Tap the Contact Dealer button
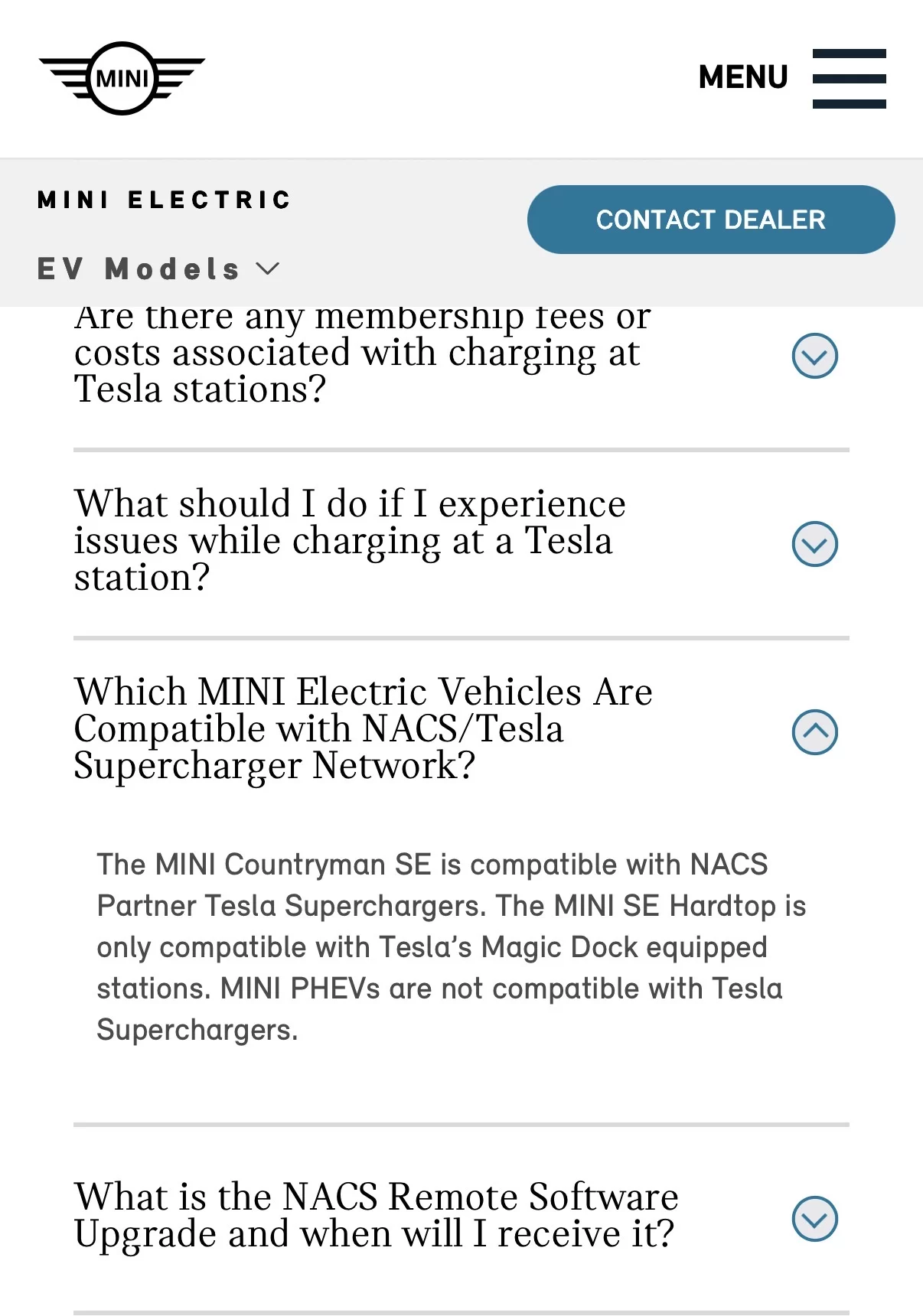This screenshot has height=1316, width=923. click(710, 220)
